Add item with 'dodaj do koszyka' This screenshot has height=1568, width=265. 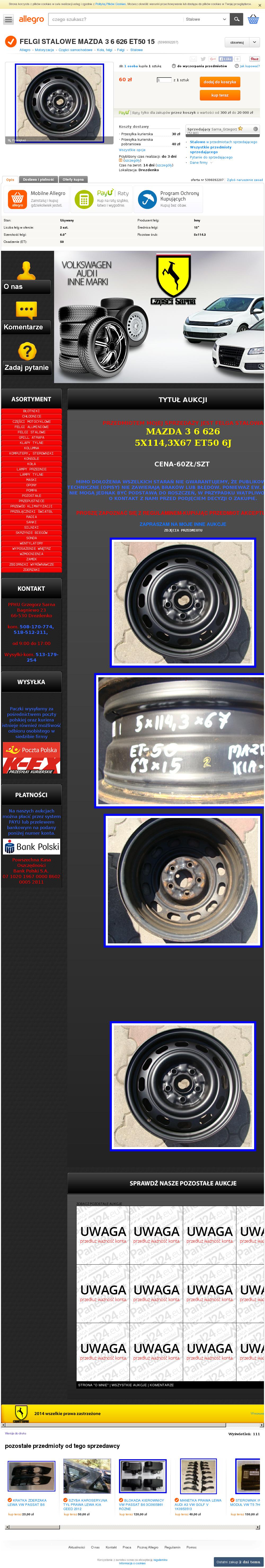(x=219, y=81)
